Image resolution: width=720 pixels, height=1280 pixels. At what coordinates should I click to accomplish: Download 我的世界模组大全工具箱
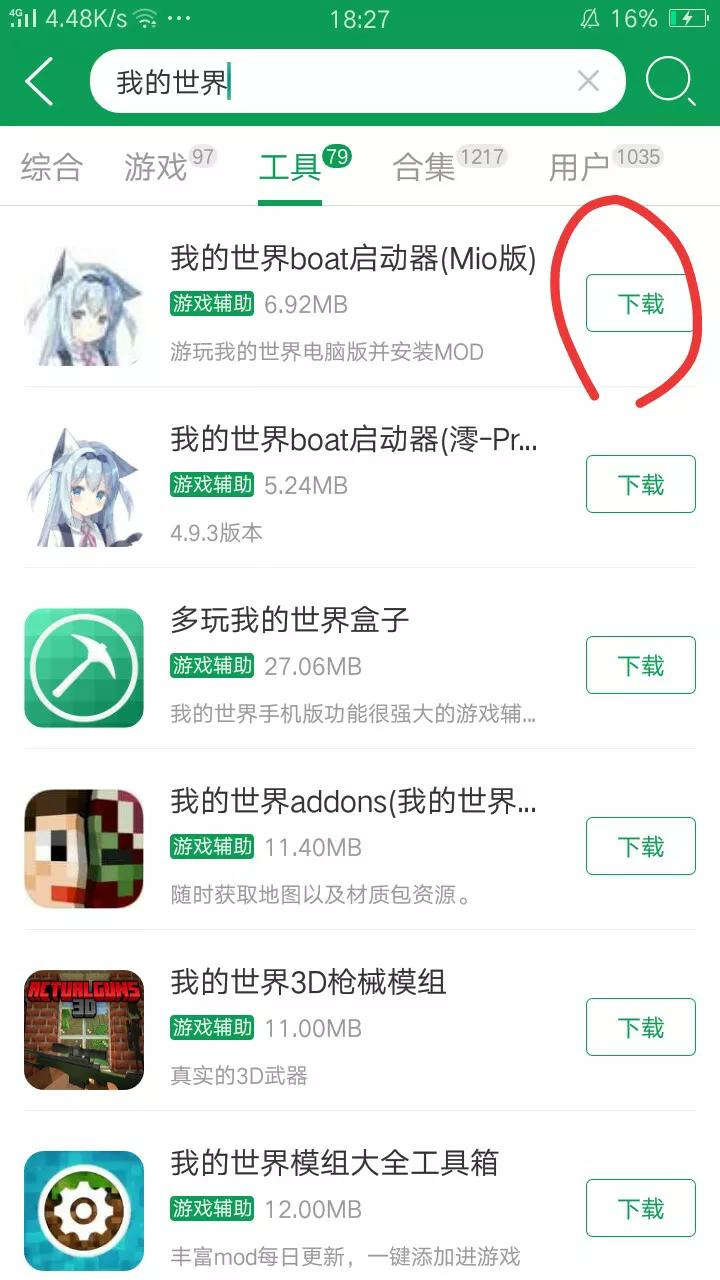point(640,1208)
